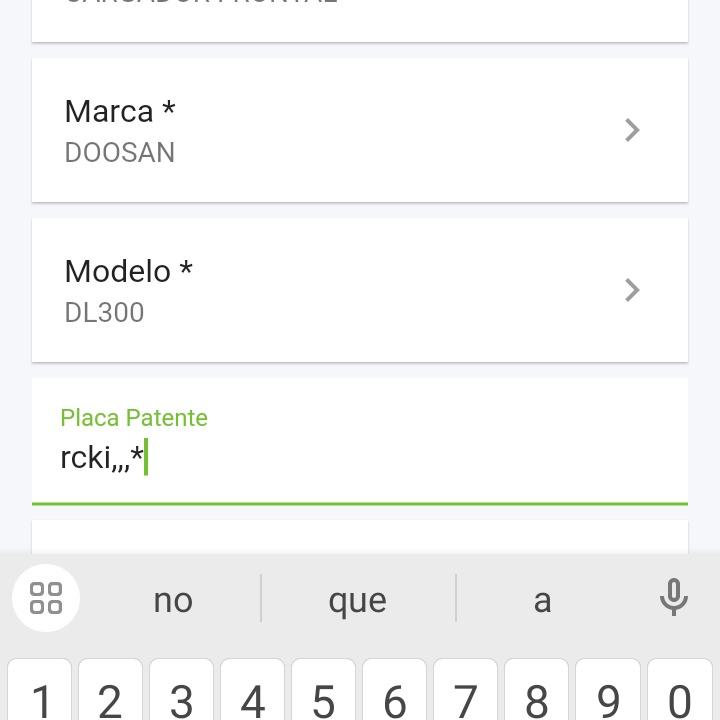720x720 pixels.
Task: Focus the Placa Patente text field
Action: click(x=360, y=457)
